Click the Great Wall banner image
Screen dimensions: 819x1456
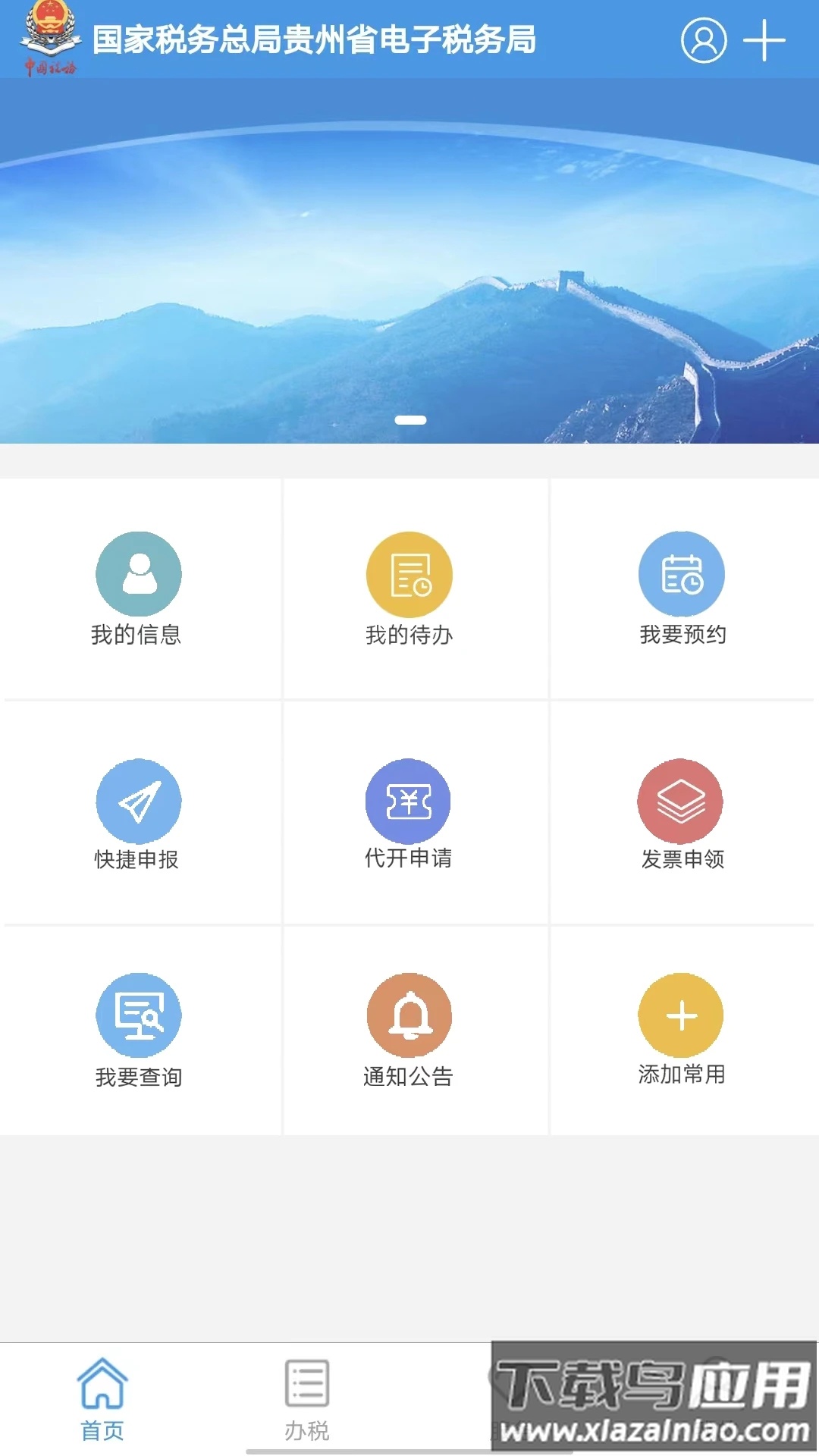pyautogui.click(x=409, y=265)
